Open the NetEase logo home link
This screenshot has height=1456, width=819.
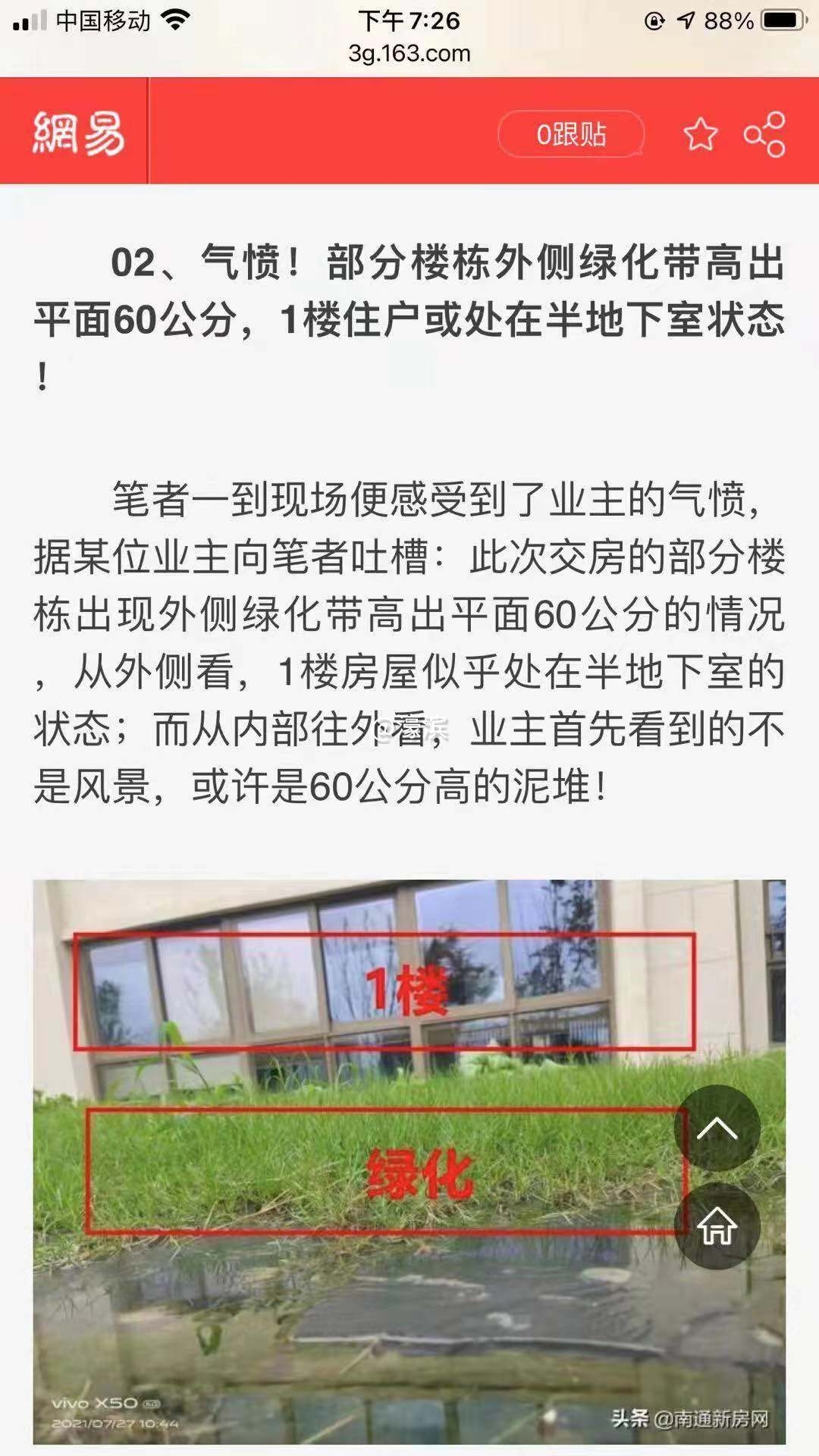point(77,133)
